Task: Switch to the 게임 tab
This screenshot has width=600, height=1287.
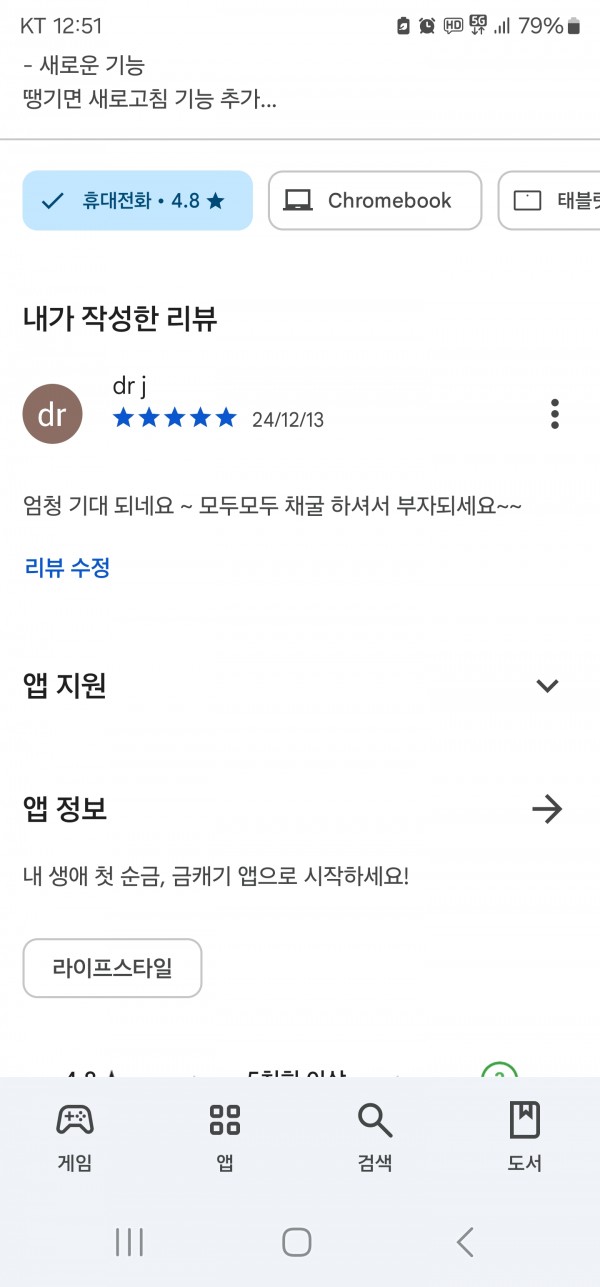Action: [x=75, y=1137]
